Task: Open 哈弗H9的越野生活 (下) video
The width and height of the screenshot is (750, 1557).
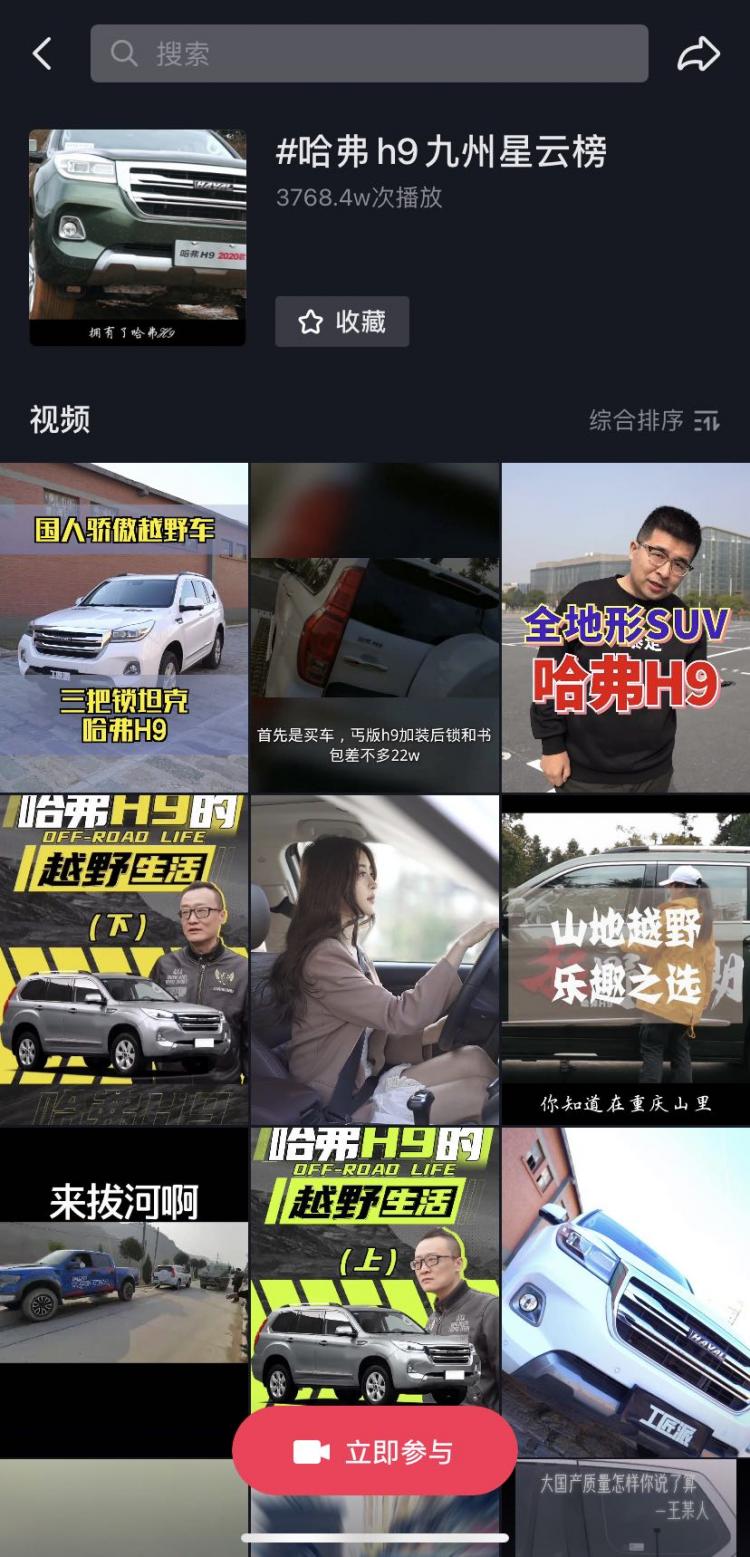Action: pos(124,960)
